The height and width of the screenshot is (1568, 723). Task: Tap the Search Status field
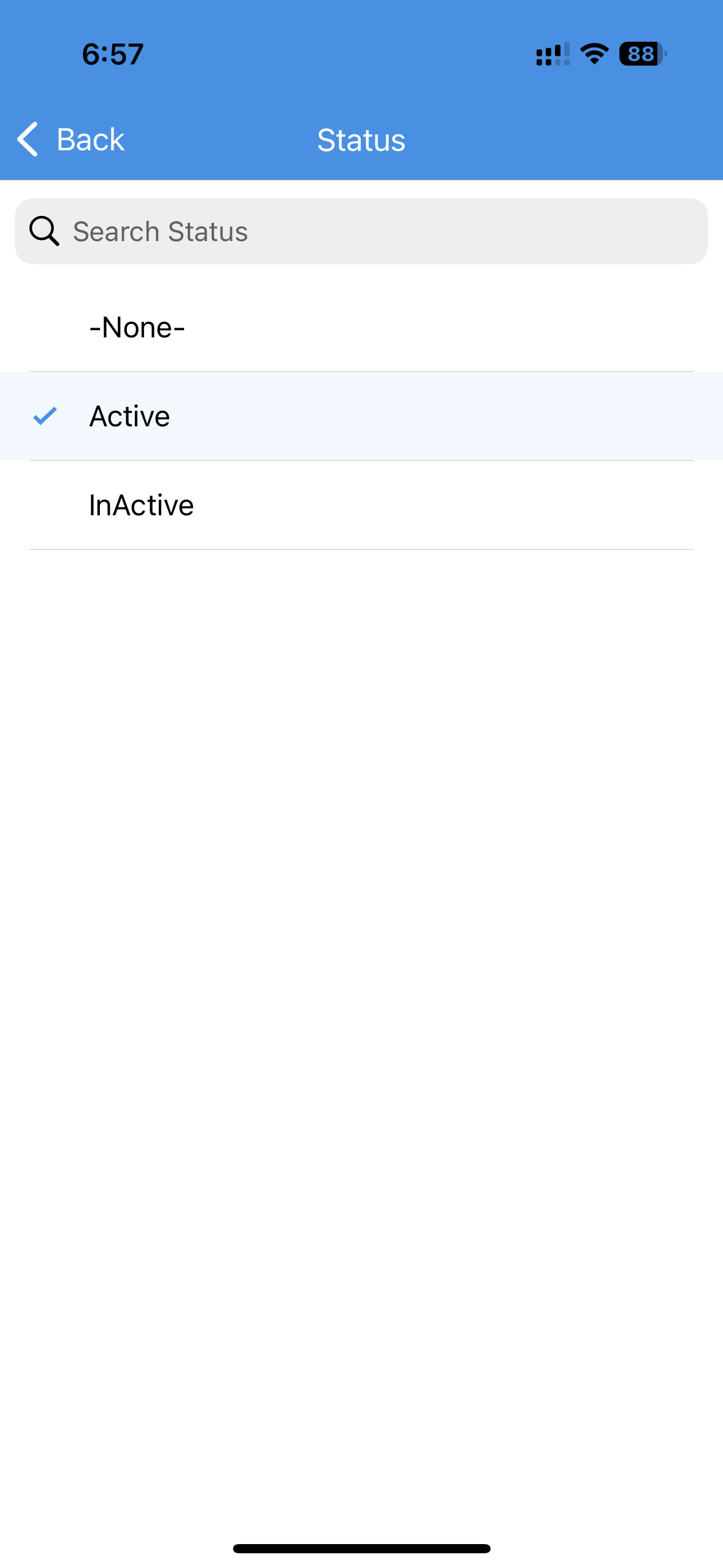coord(361,231)
